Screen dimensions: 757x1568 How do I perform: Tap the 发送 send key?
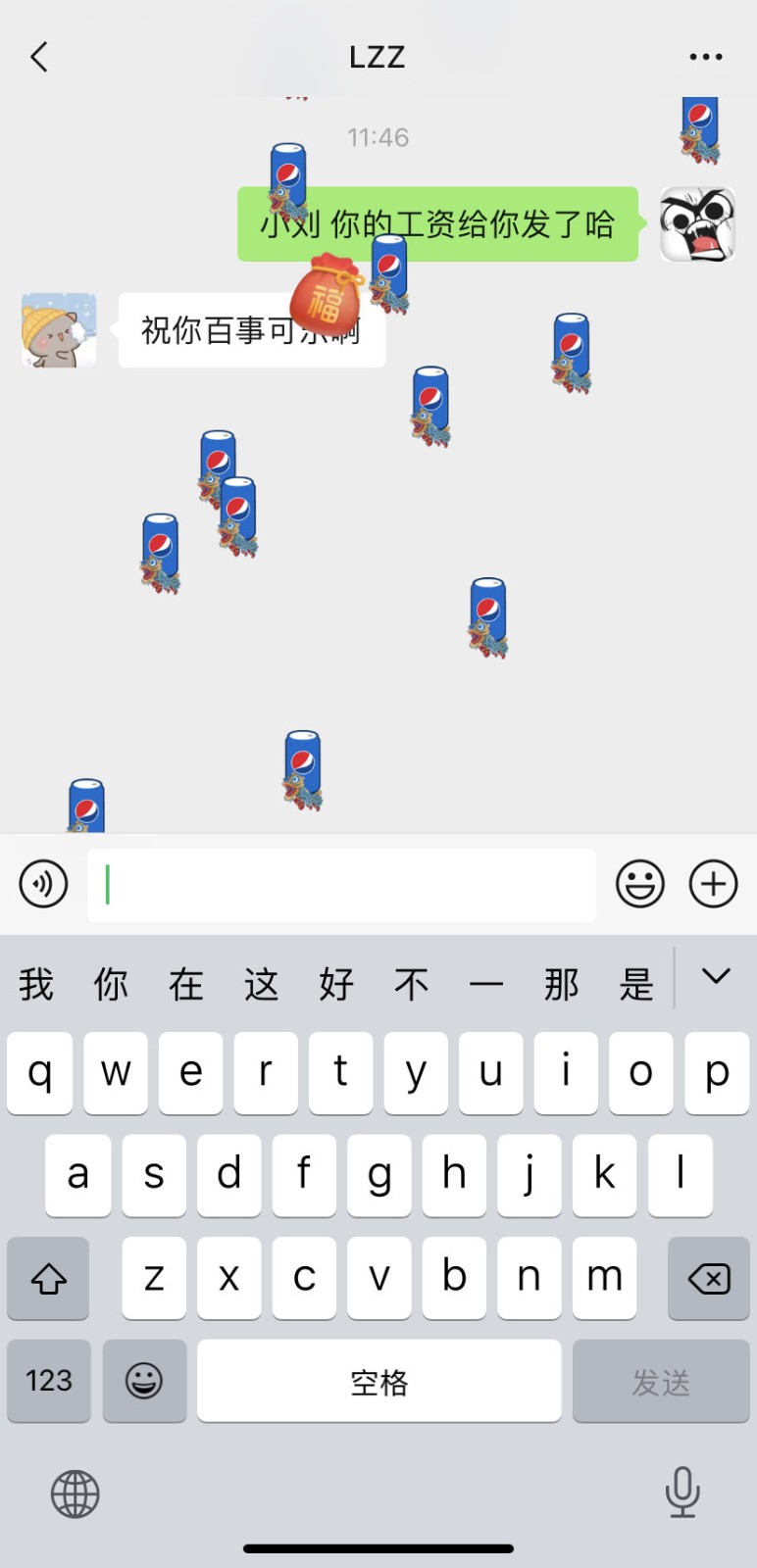pyautogui.click(x=661, y=1381)
